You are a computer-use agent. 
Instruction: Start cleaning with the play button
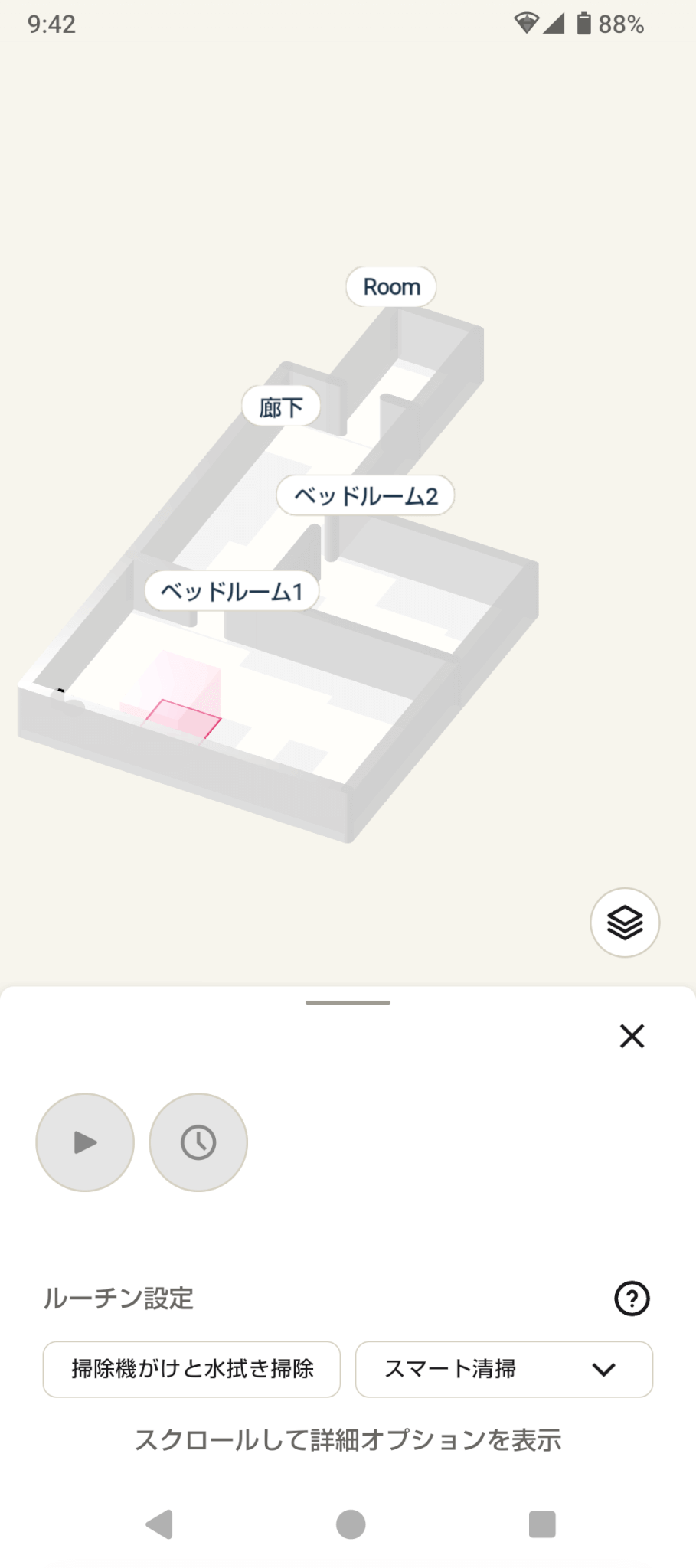[85, 1142]
